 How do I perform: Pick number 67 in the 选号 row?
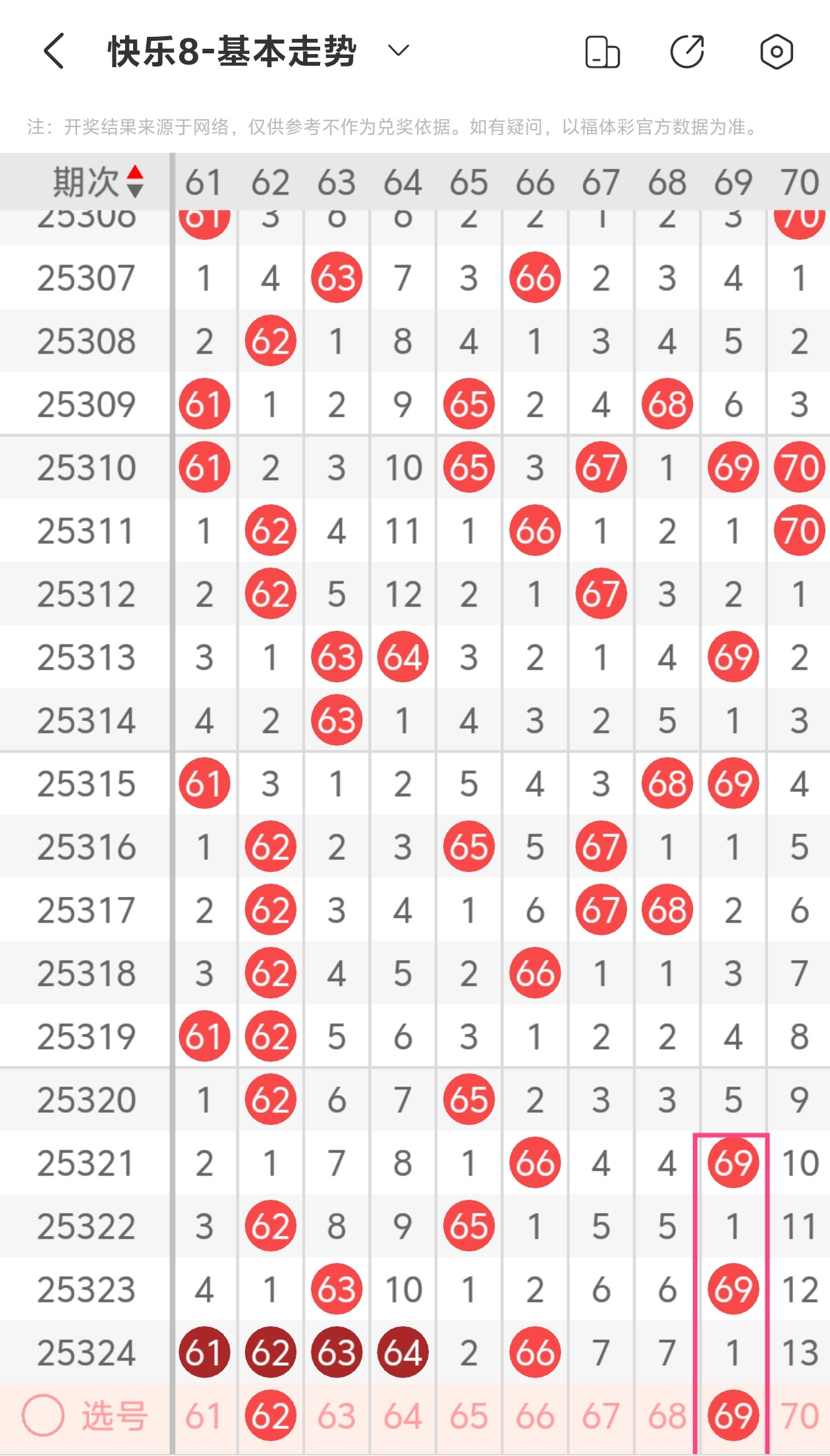601,1415
